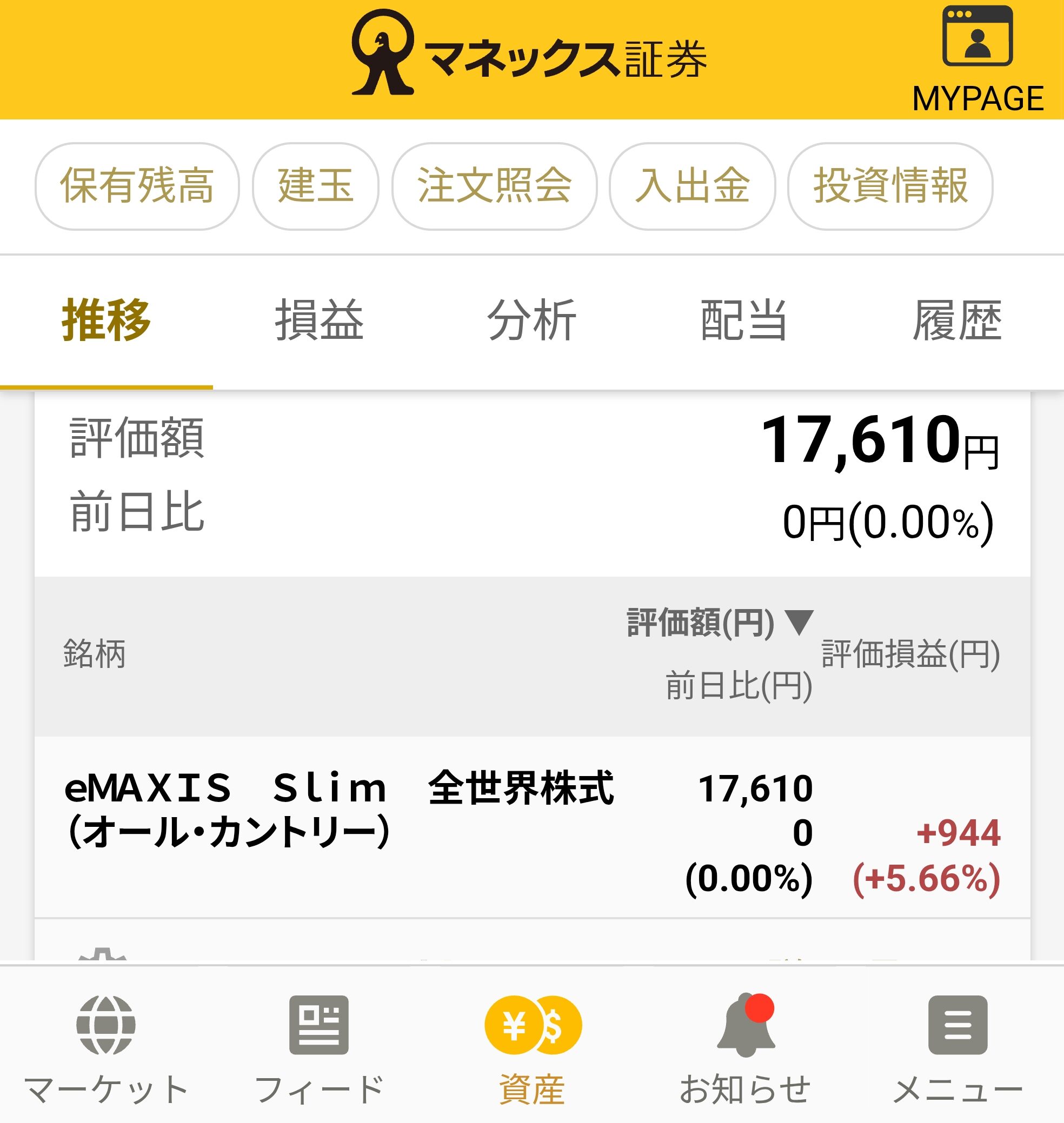1064x1123 pixels.
Task: Sort holdings by 評価額(円)
Action: click(719, 623)
